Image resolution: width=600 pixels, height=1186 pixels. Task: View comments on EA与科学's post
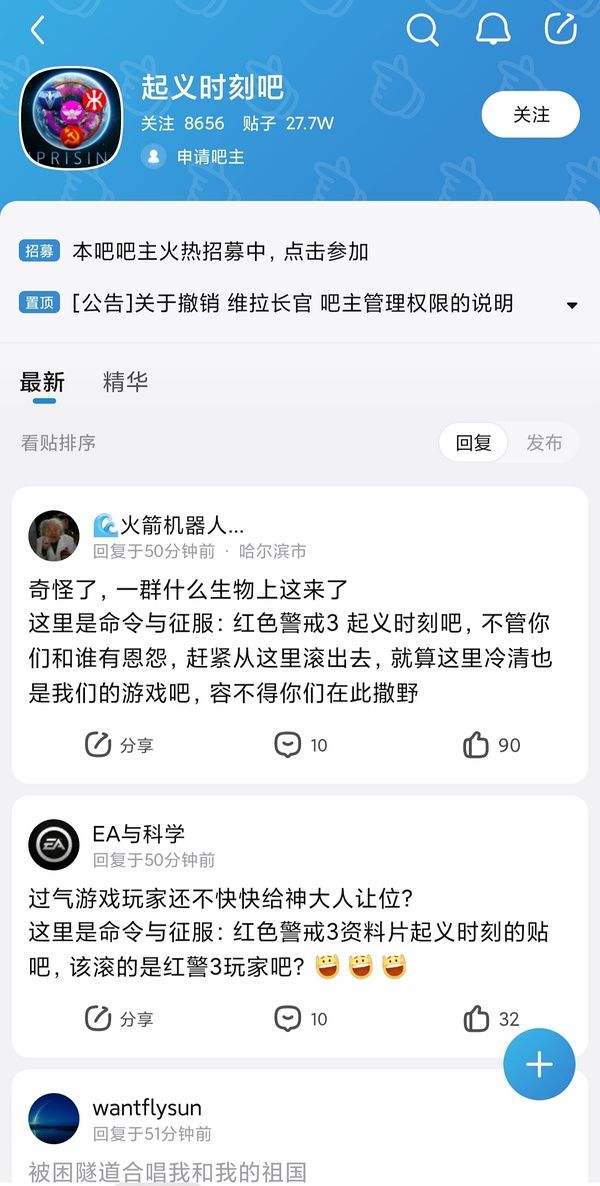click(301, 1019)
